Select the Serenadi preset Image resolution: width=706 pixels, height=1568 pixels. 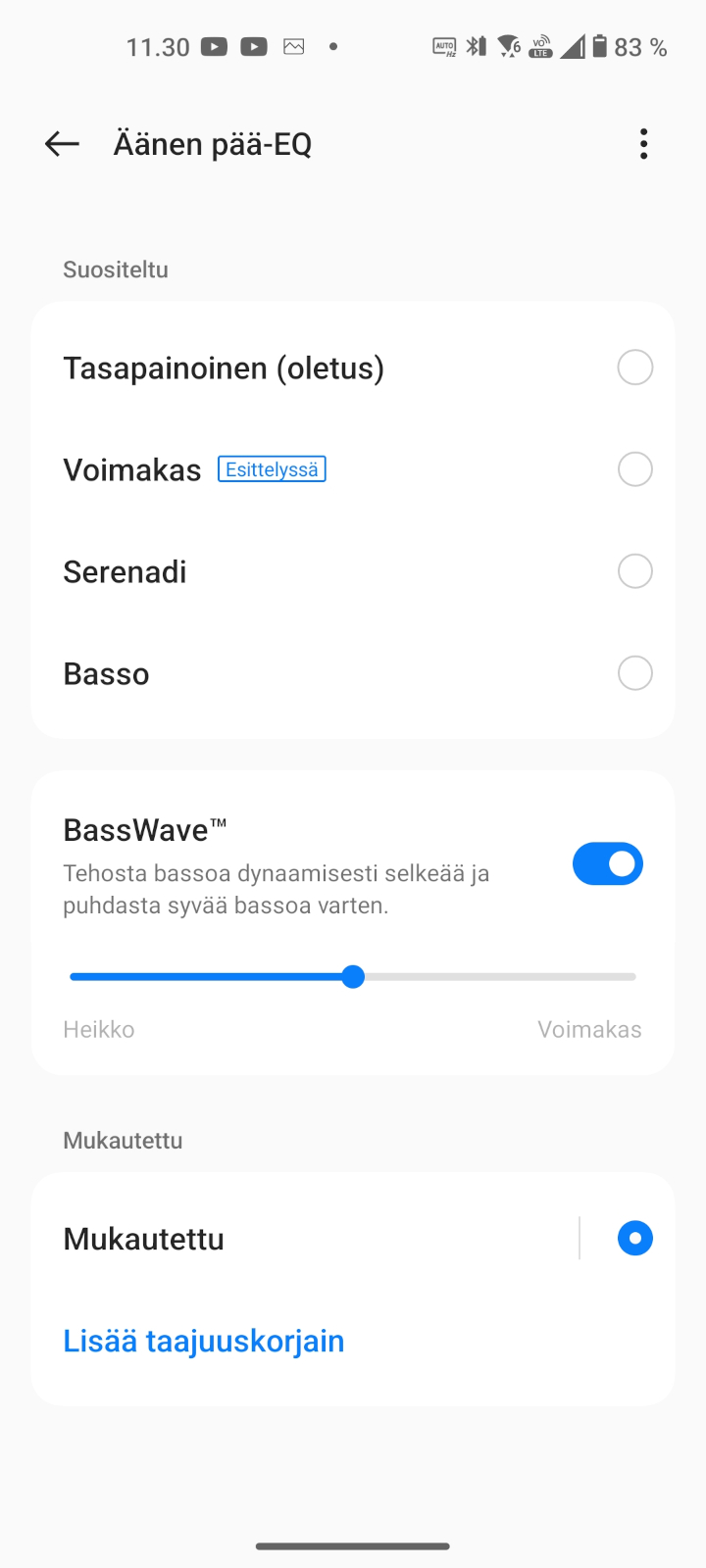353,571
